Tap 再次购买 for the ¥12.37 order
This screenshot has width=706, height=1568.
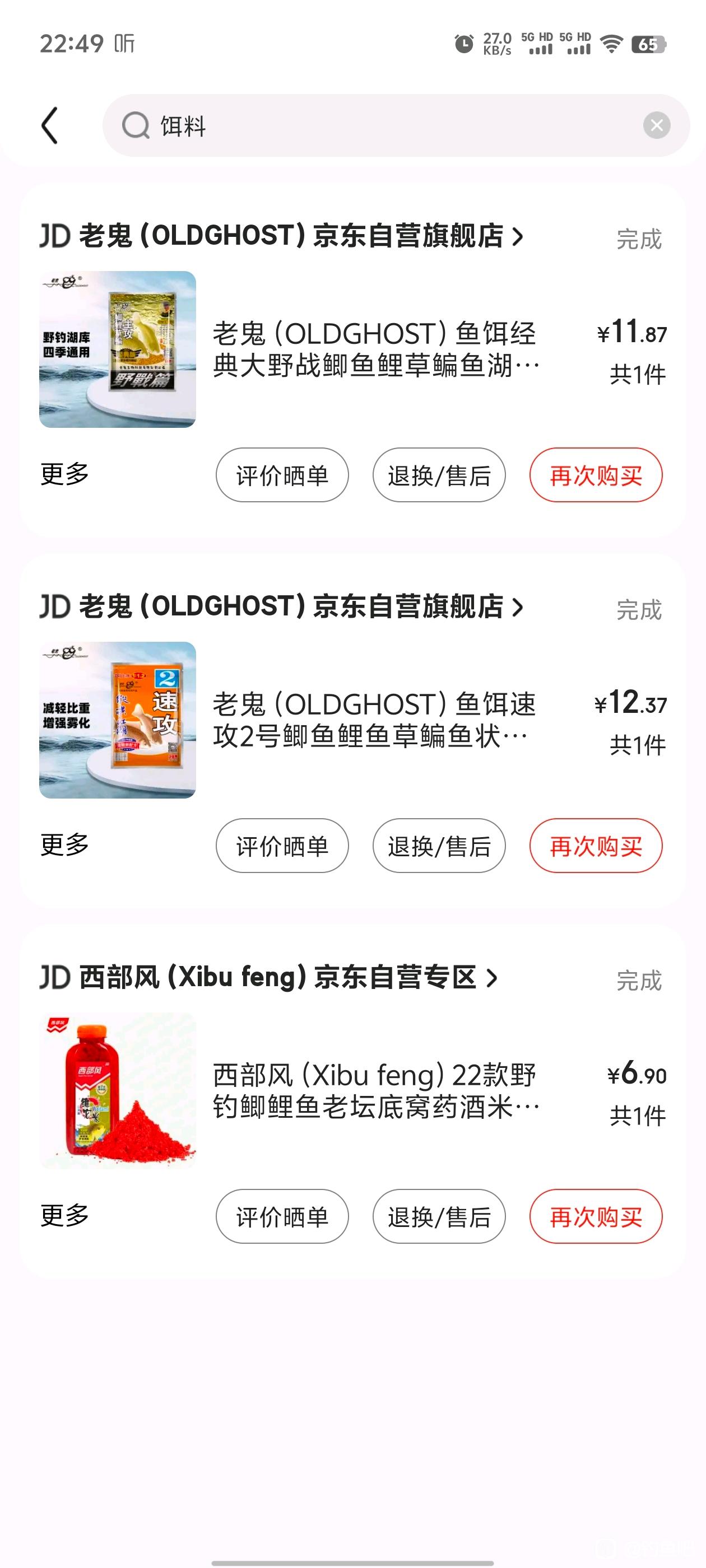(x=596, y=846)
